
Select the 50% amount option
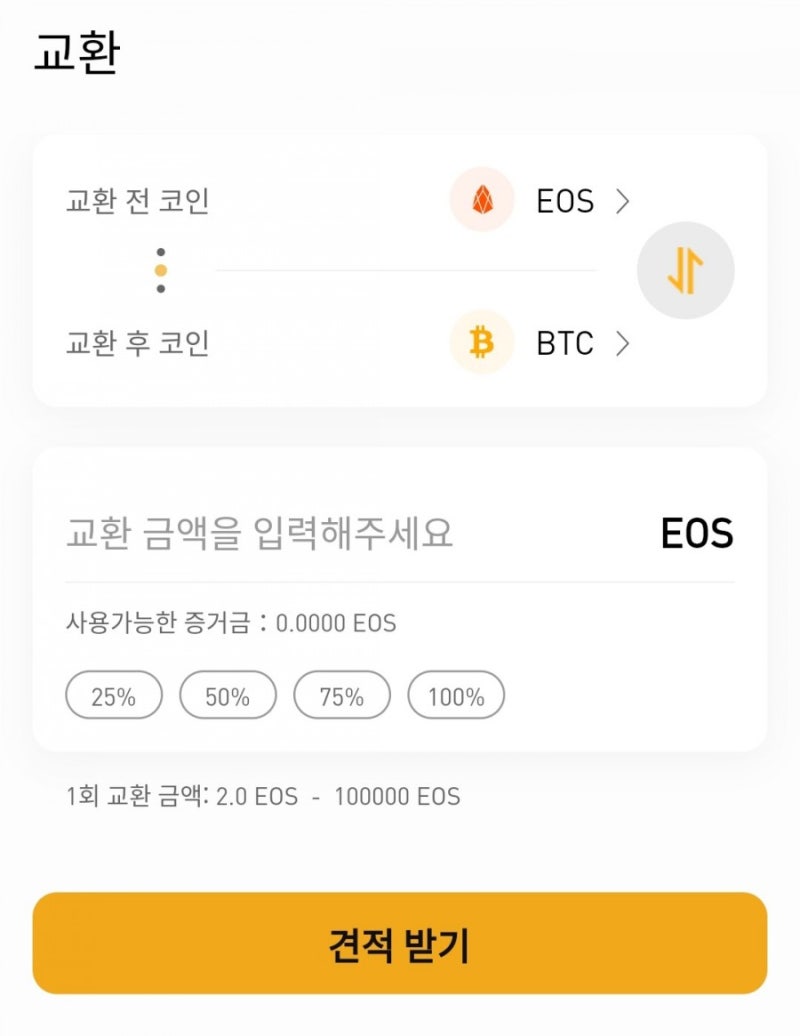pyautogui.click(x=227, y=694)
